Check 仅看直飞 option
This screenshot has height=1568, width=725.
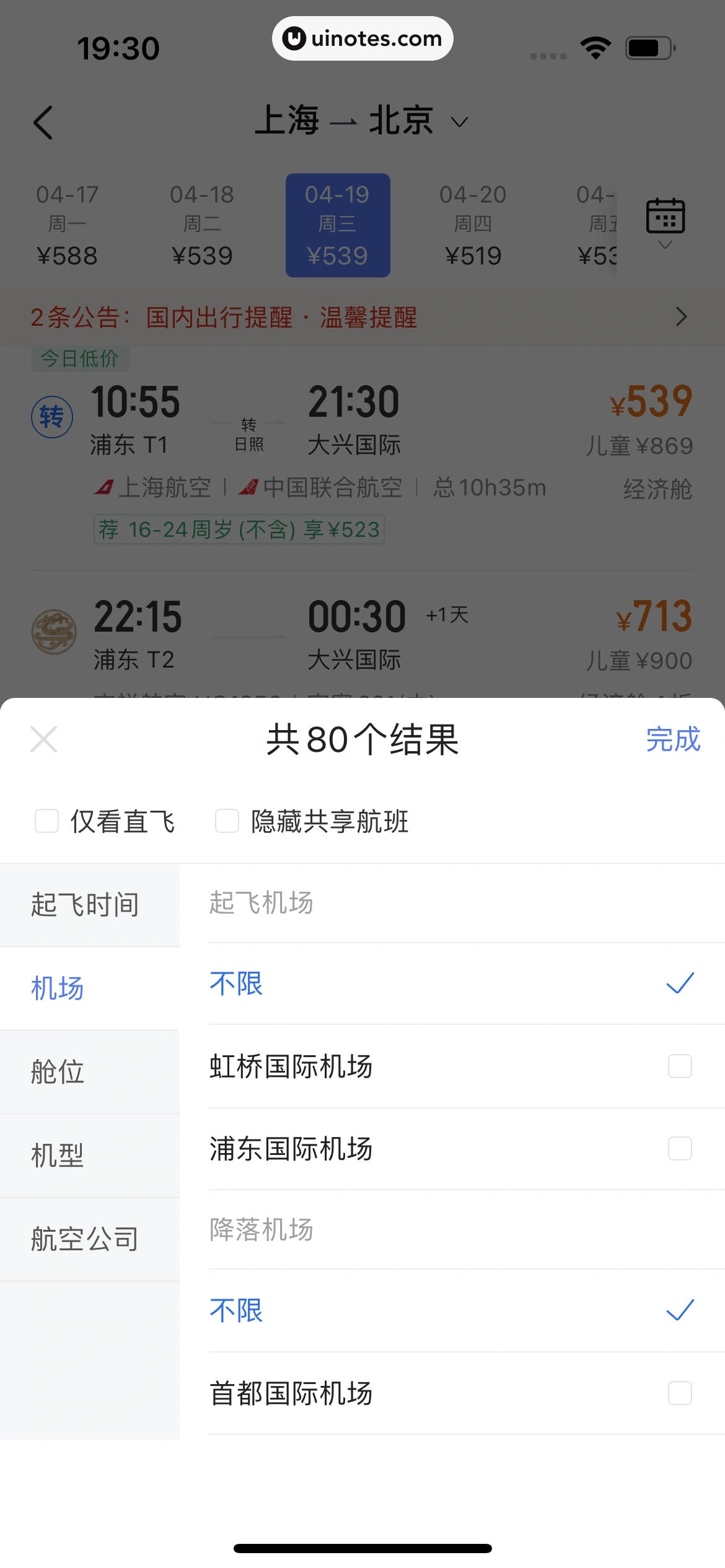click(x=47, y=821)
